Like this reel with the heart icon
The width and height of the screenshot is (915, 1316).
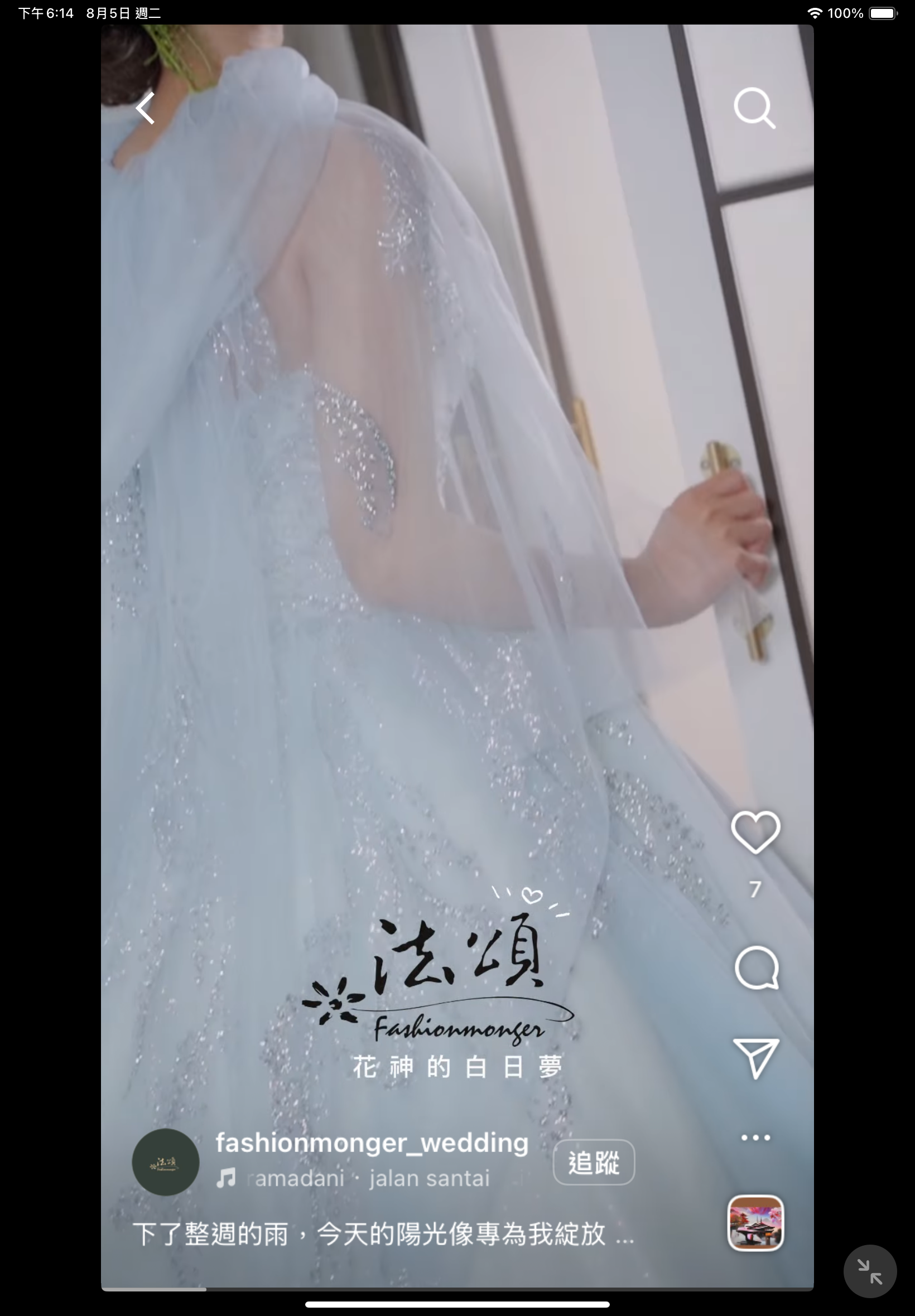(755, 832)
